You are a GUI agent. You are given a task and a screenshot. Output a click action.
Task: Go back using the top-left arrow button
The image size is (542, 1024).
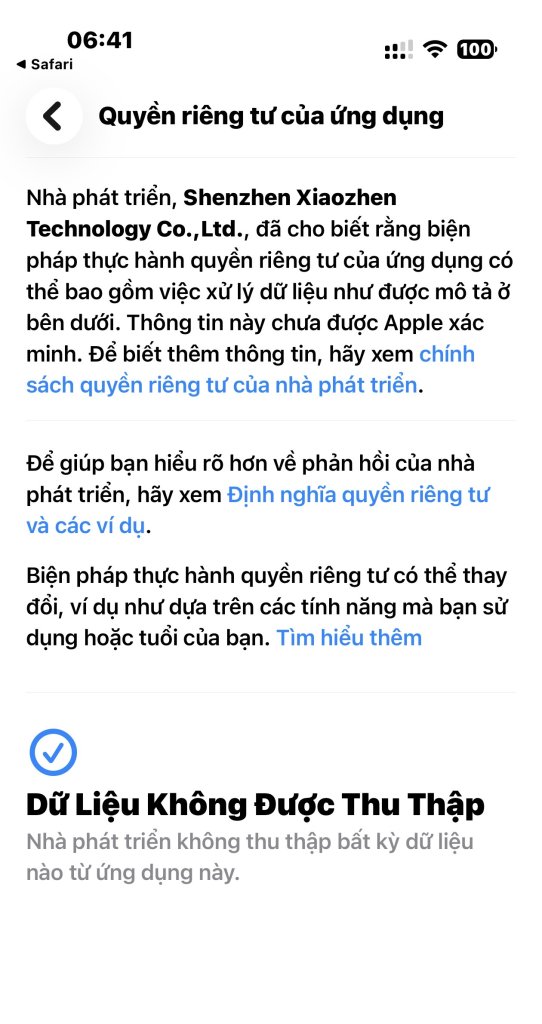click(x=54, y=116)
